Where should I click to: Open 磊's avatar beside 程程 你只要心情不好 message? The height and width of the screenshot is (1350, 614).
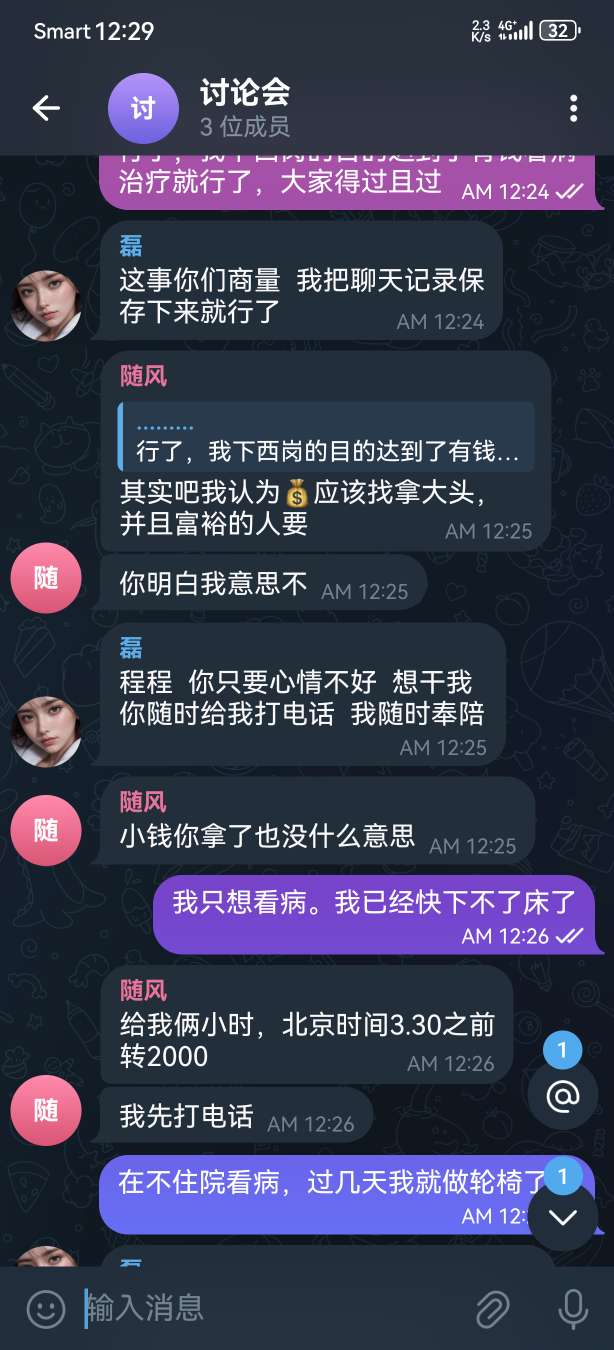[46, 733]
